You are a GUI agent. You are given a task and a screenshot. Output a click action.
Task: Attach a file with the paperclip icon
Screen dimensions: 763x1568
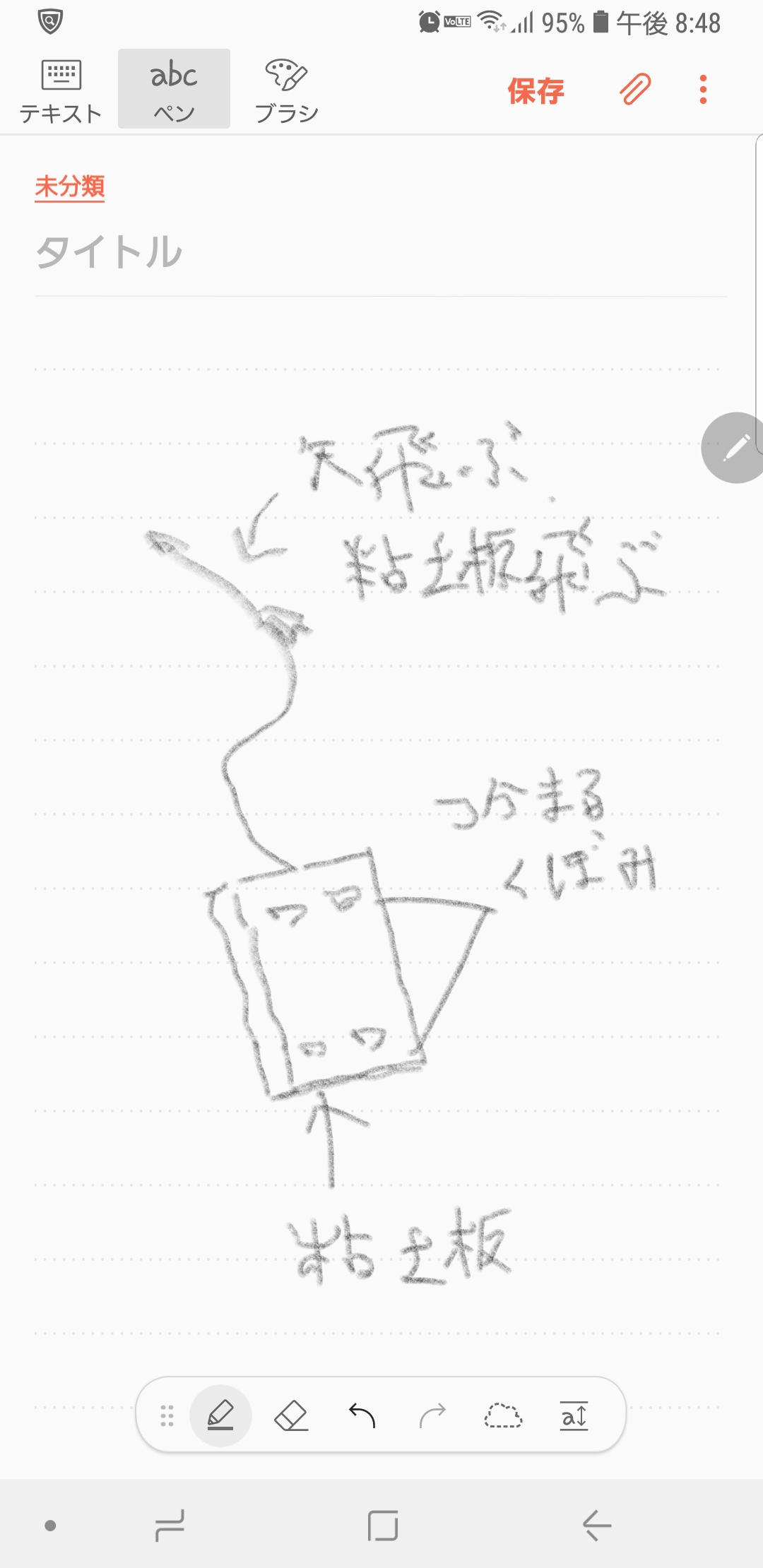pyautogui.click(x=634, y=90)
